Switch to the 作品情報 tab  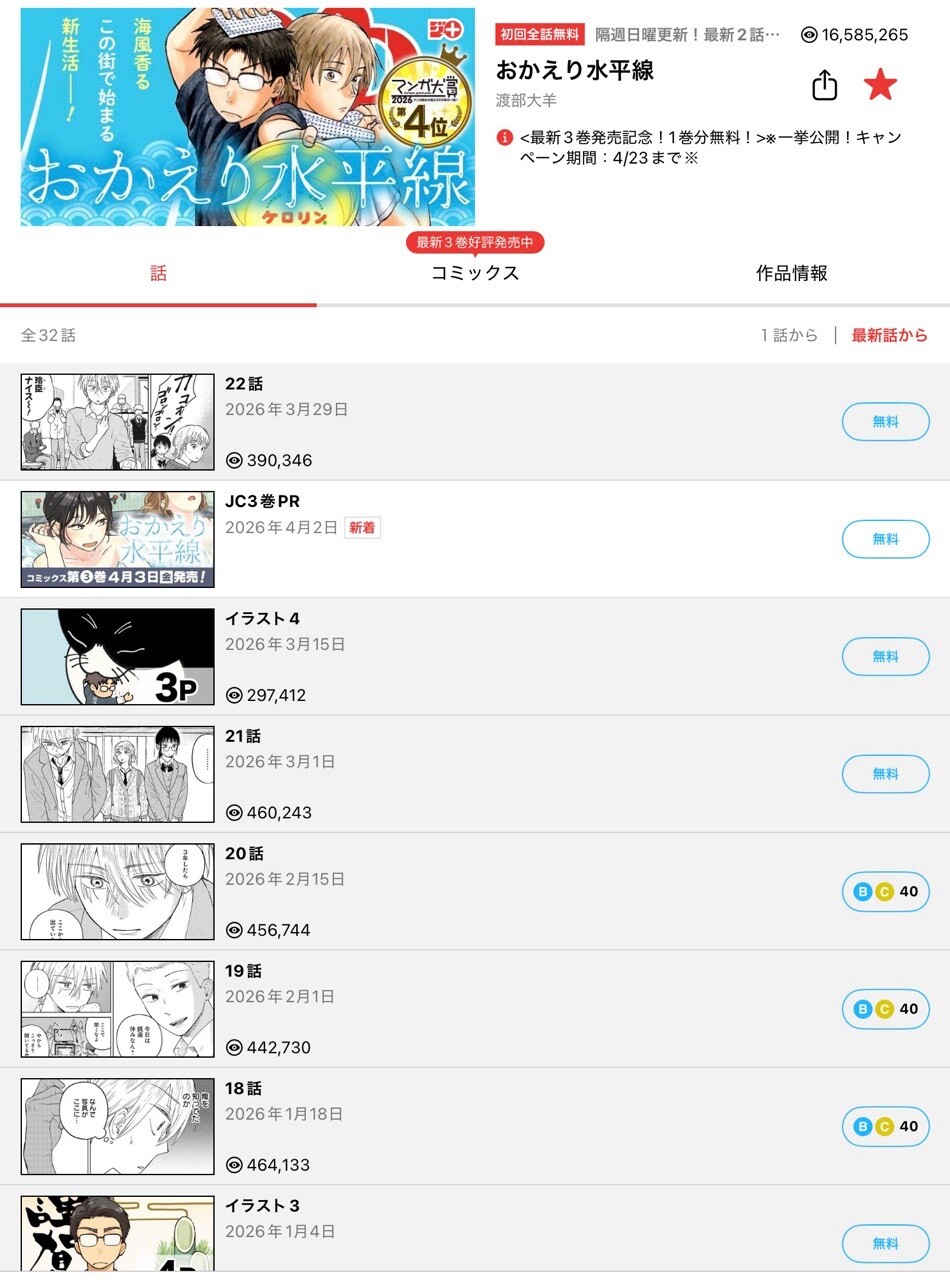pos(791,274)
